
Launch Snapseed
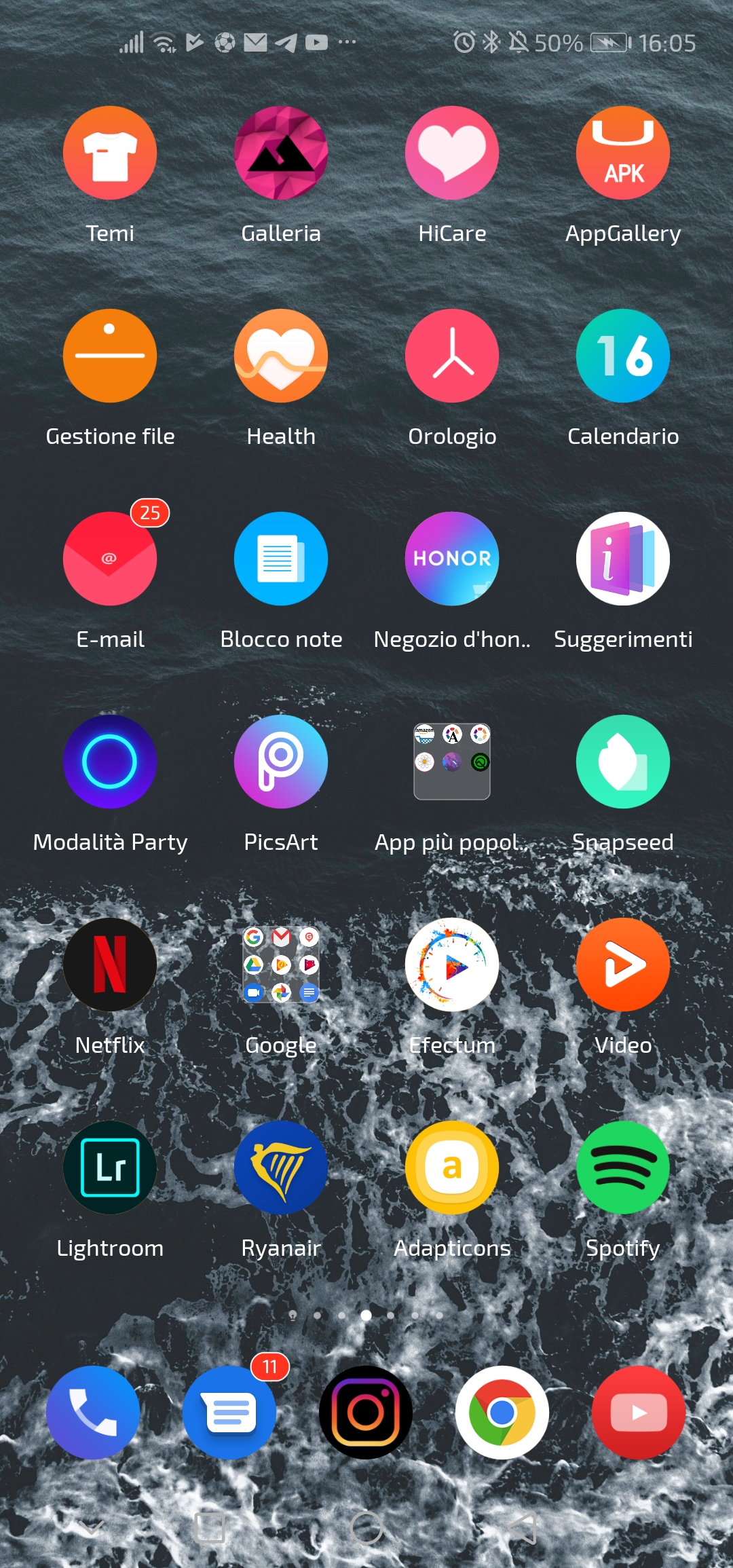pos(623,762)
